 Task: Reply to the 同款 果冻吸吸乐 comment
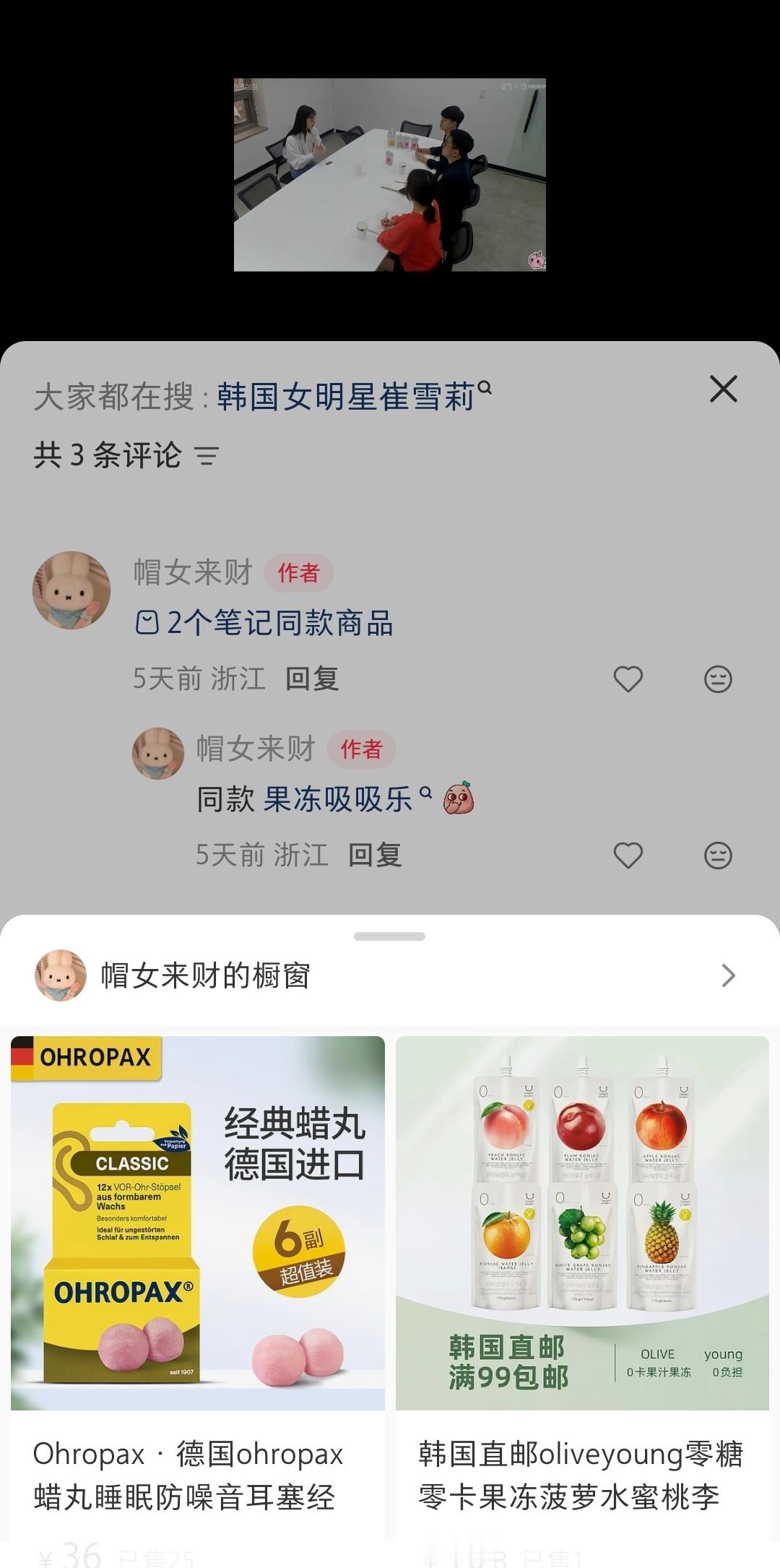[x=375, y=855]
